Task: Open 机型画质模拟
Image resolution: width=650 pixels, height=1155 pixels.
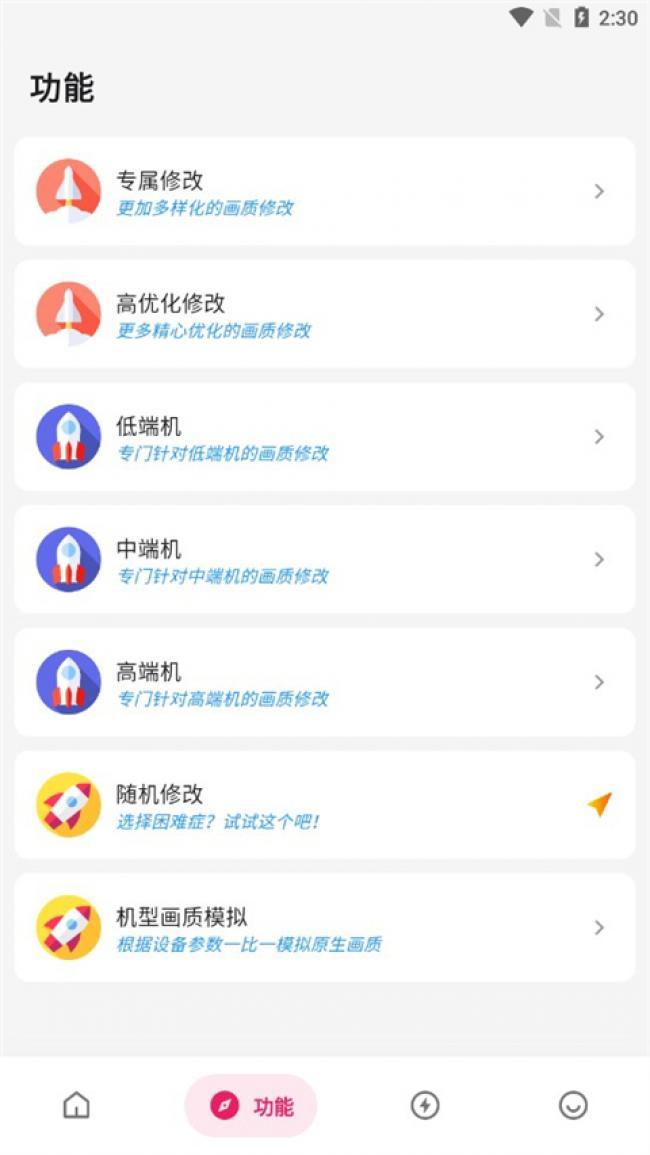Action: [324, 927]
